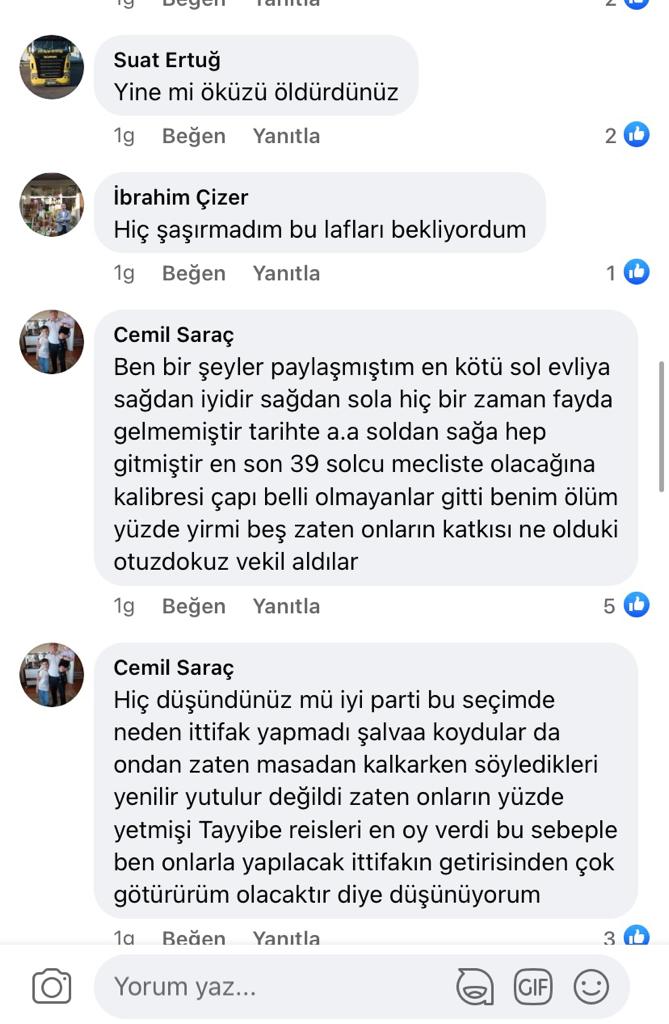Tap Yanıtla under İbrahim Çizer's comment
This screenshot has width=669, height=1024.
[286, 273]
